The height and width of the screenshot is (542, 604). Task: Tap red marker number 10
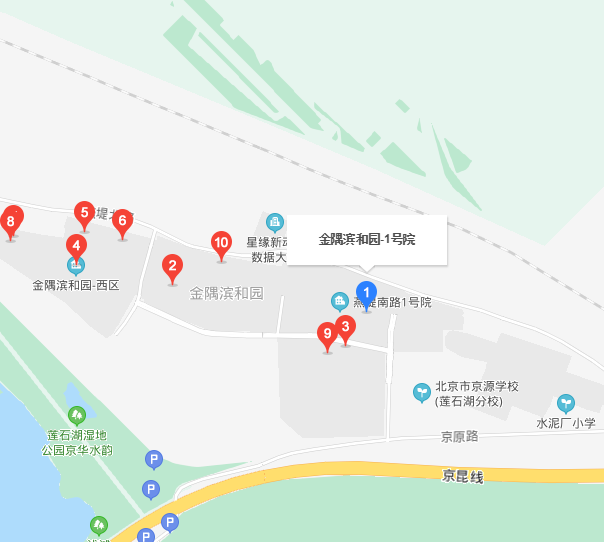(x=222, y=243)
